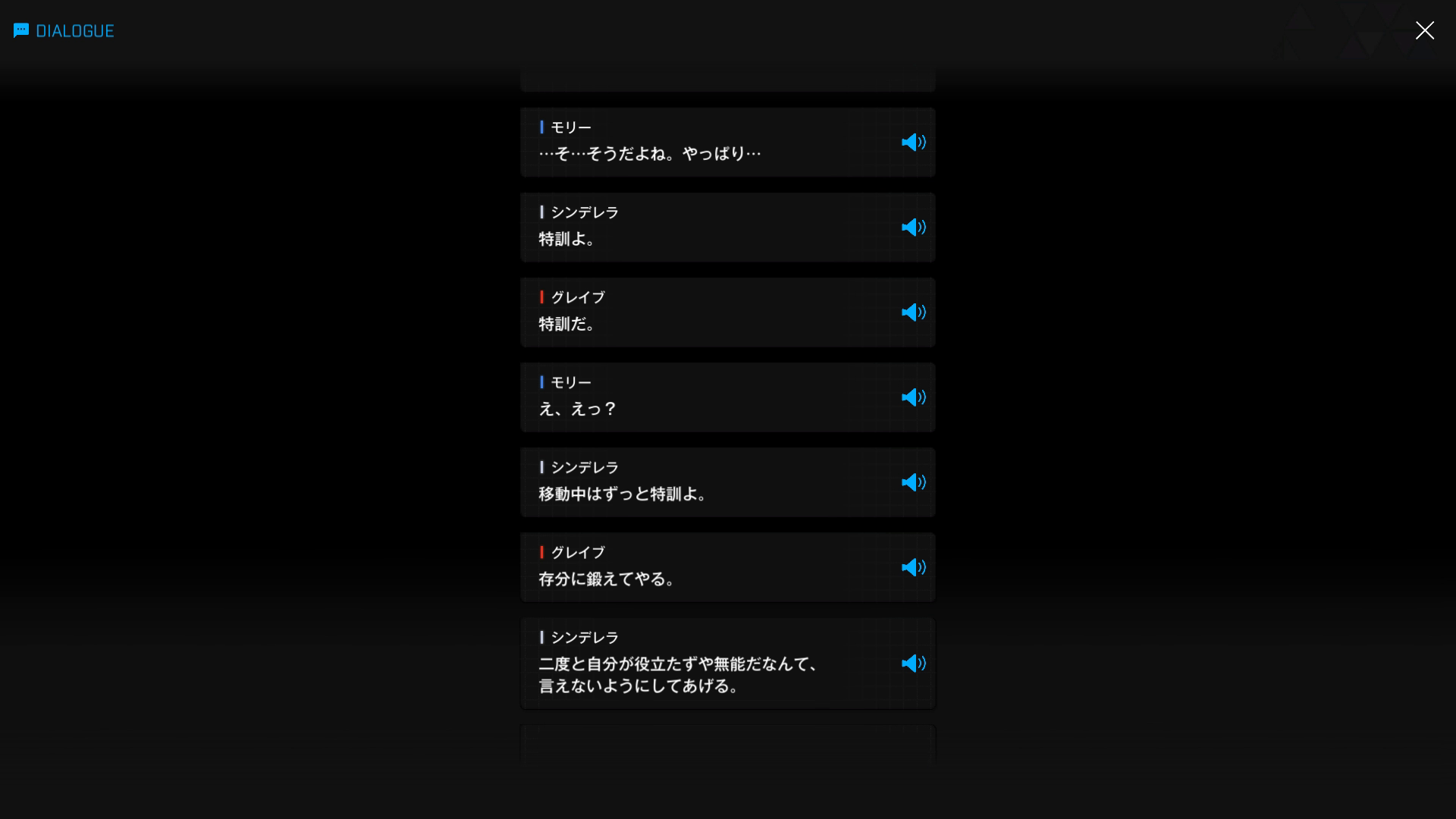Play voice for '二度と自分が役立たずや無能だなんて' line
The width and height of the screenshot is (1456, 819).
[913, 664]
